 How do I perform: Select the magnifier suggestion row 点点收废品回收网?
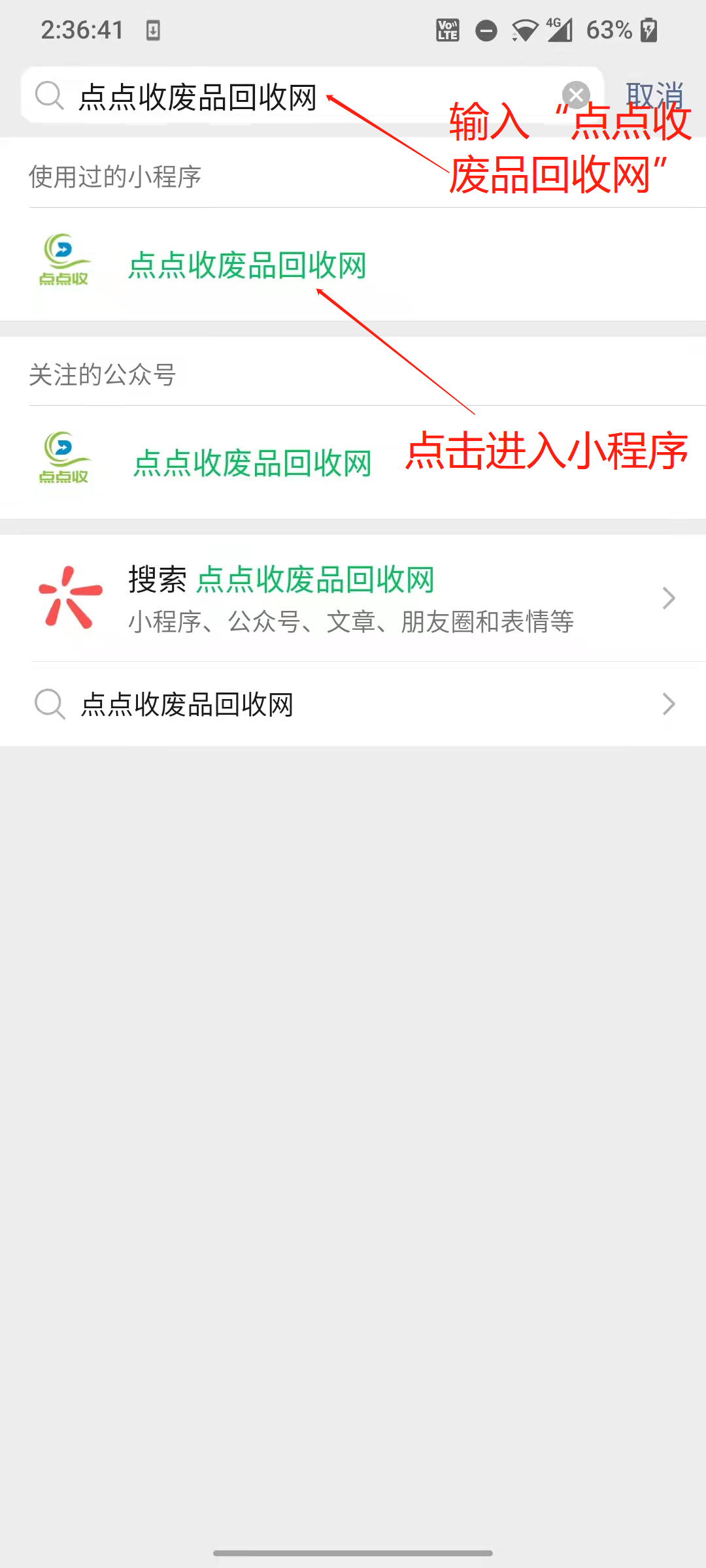[353, 704]
